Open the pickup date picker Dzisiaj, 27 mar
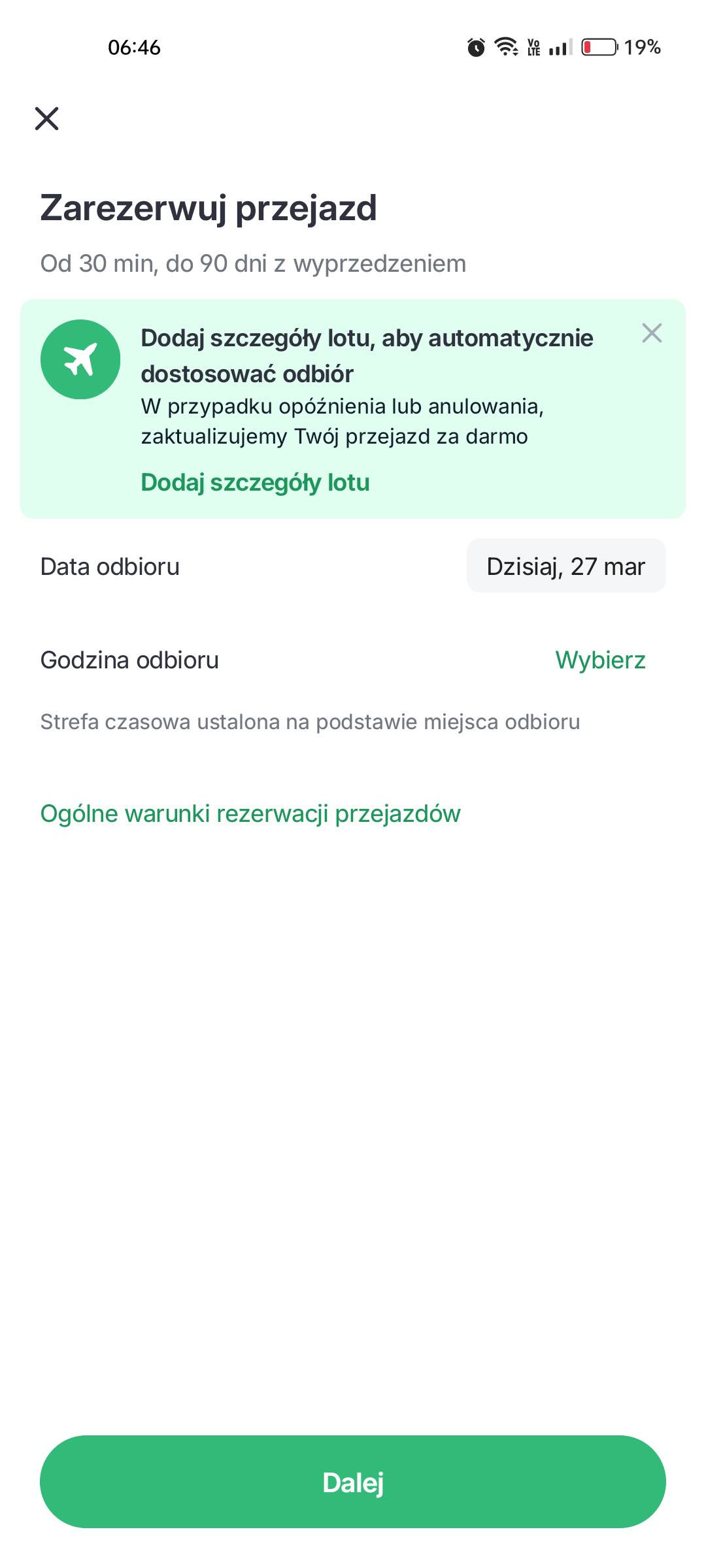This screenshot has height=1568, width=706. [566, 566]
